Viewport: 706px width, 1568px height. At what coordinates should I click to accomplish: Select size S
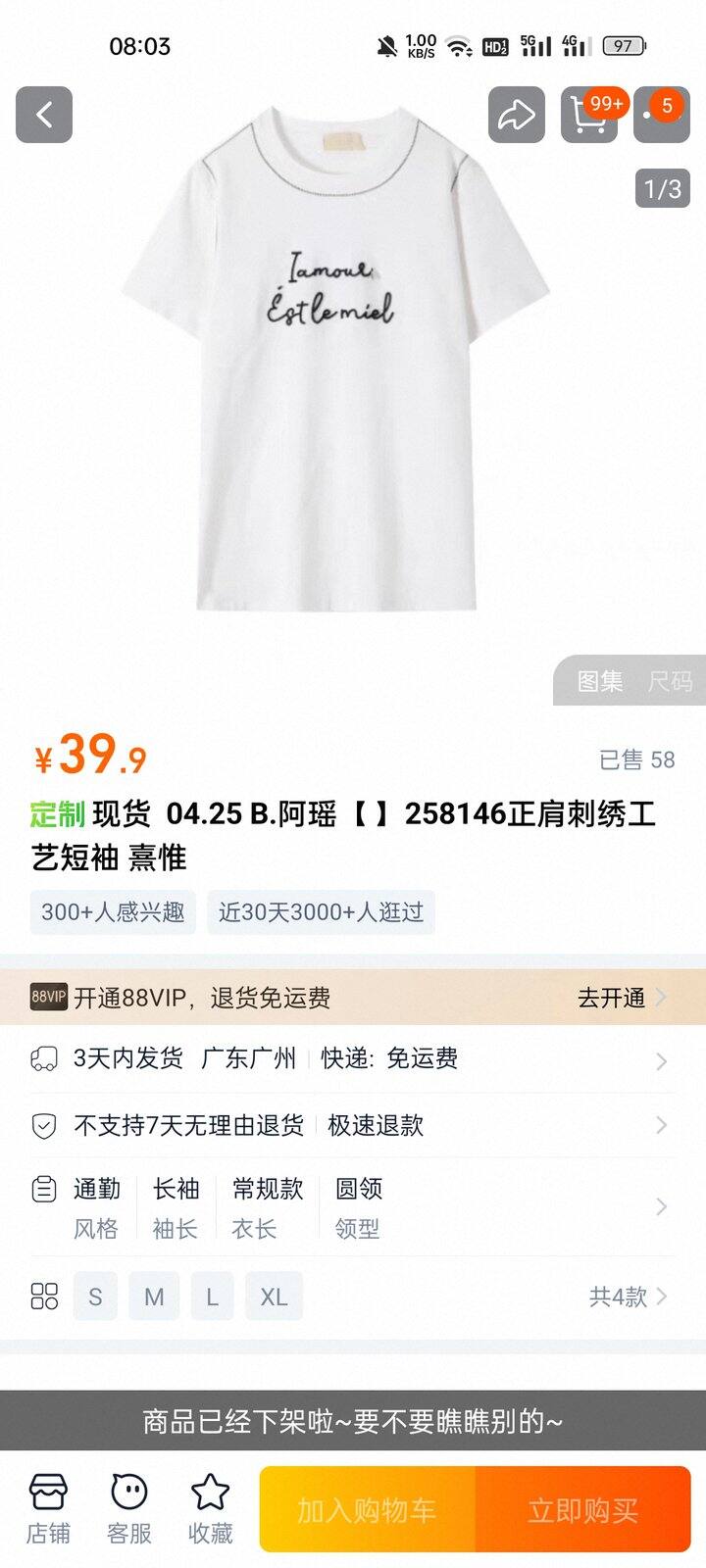point(95,1296)
